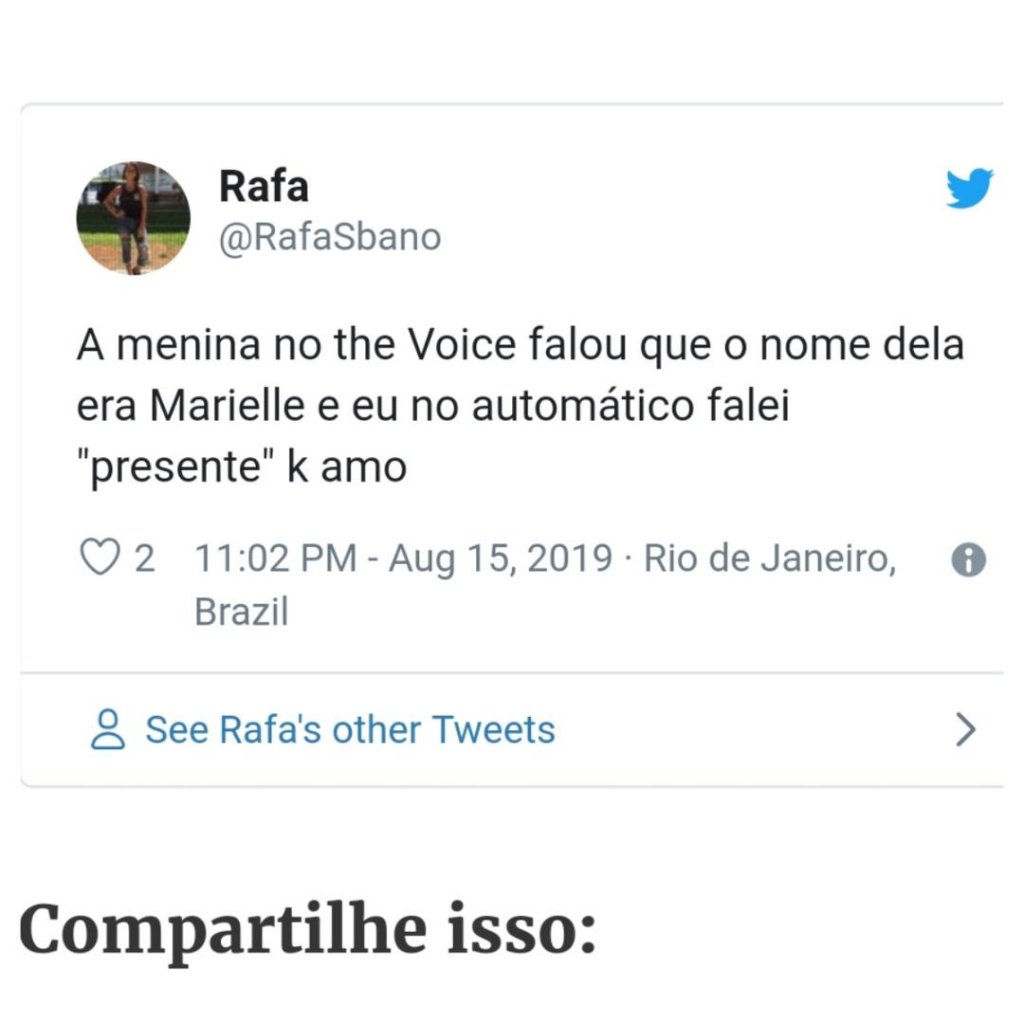See Rafa's other Tweets
1024x1024 pixels.
tap(349, 730)
